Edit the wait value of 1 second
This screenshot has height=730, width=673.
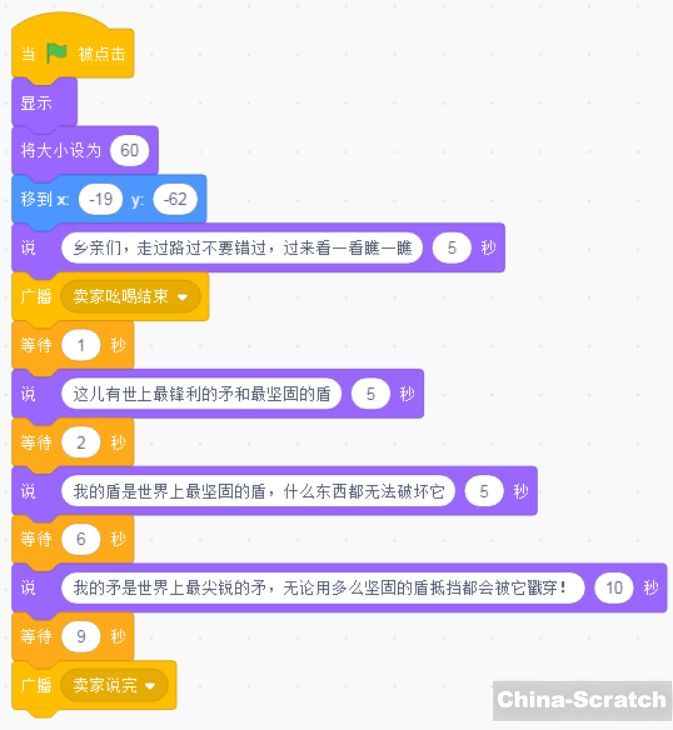pyautogui.click(x=81, y=345)
